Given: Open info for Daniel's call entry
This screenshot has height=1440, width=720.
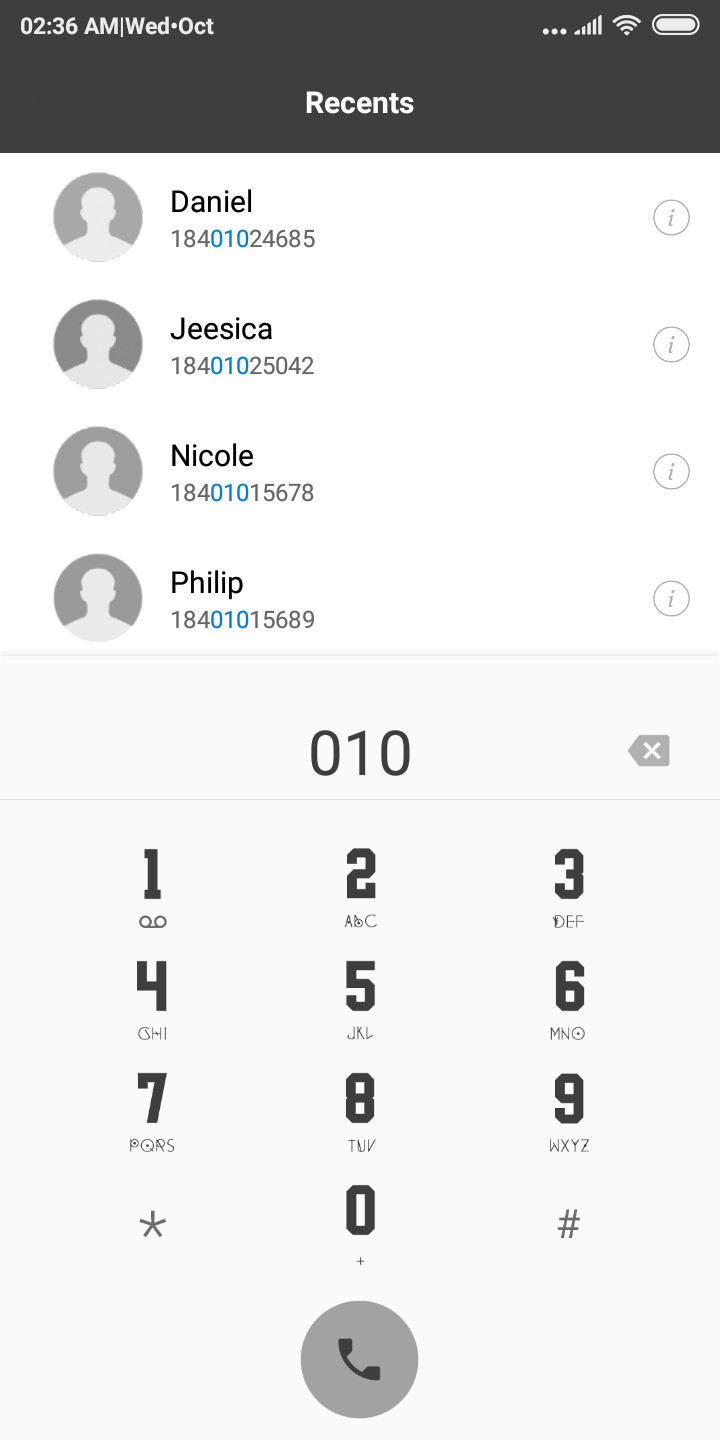Looking at the screenshot, I should pos(671,217).
